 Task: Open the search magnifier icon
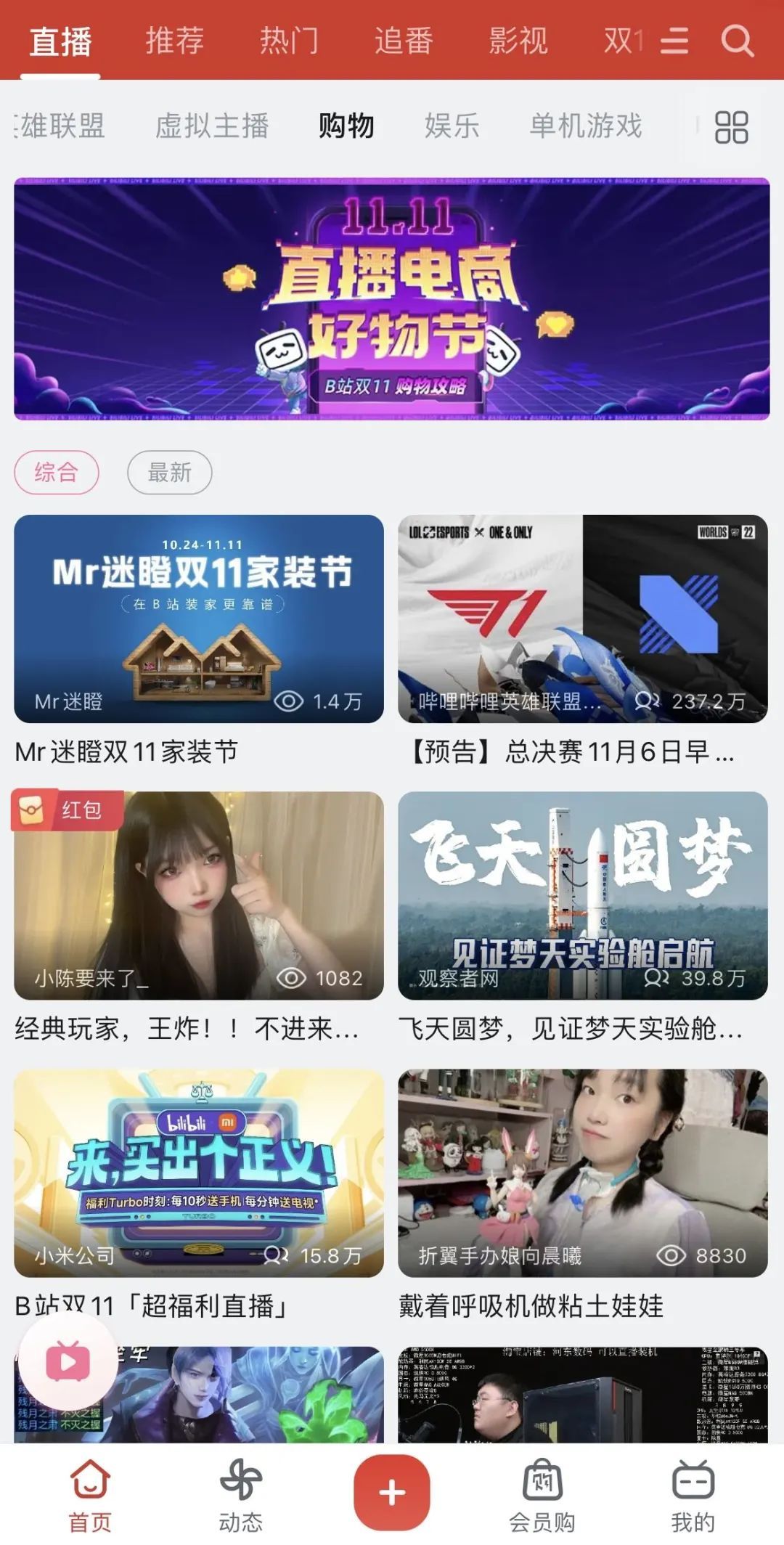(738, 41)
